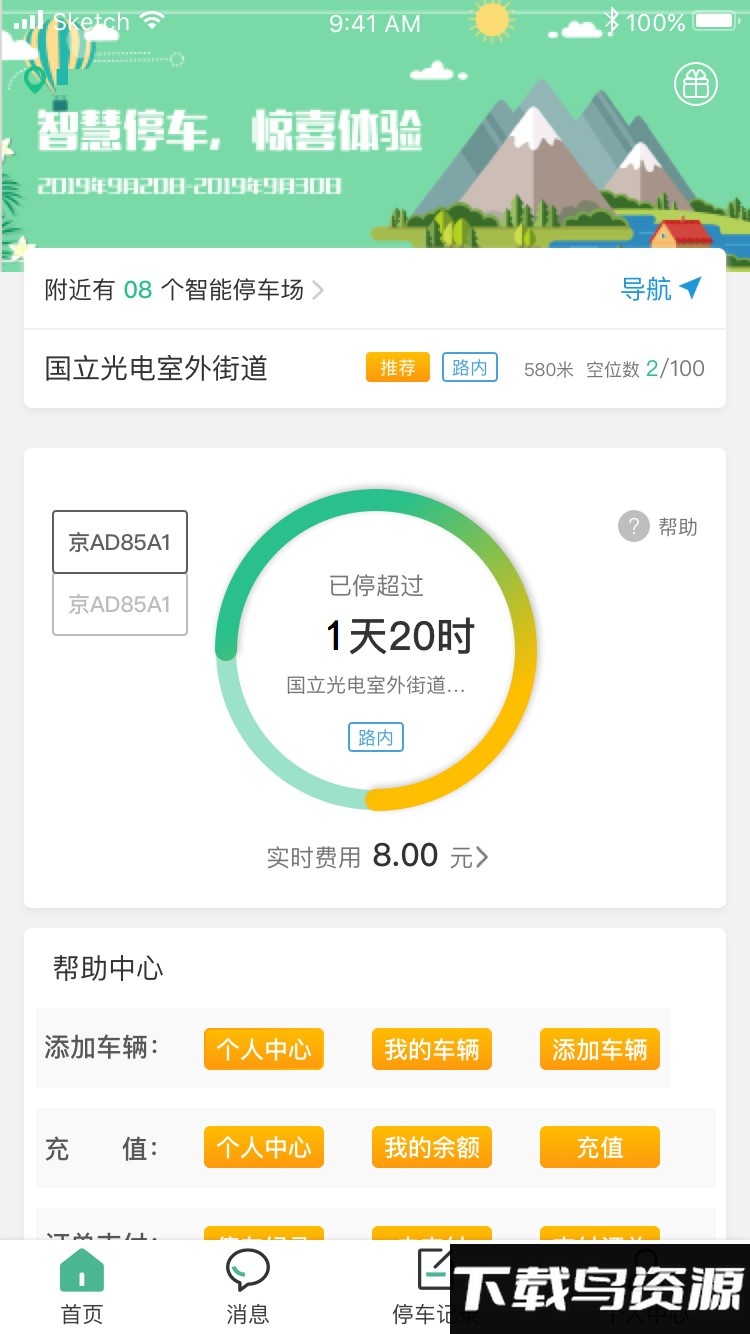This screenshot has height=1334, width=750.
Task: Open 我的车辆 my vehicles
Action: pyautogui.click(x=431, y=1049)
